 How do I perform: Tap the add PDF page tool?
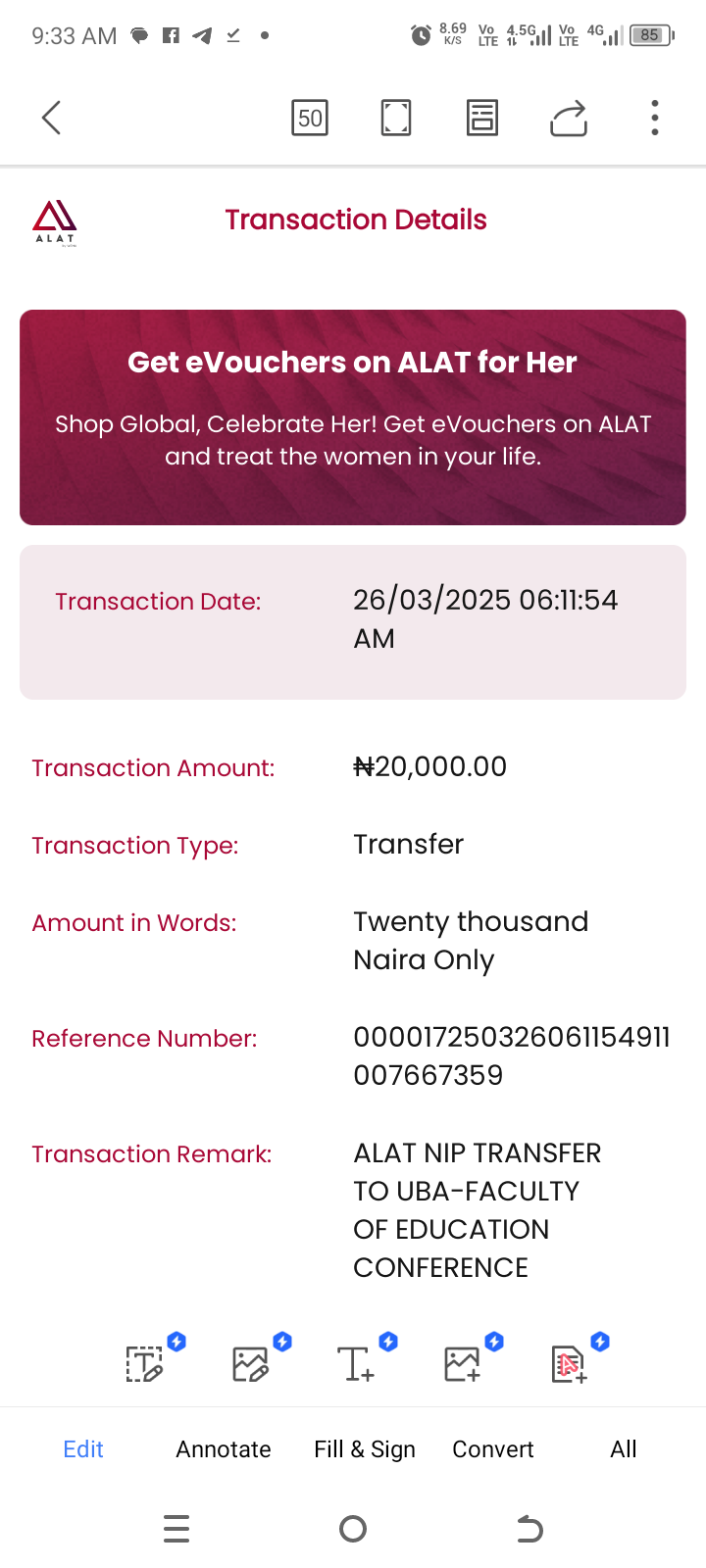568,1363
